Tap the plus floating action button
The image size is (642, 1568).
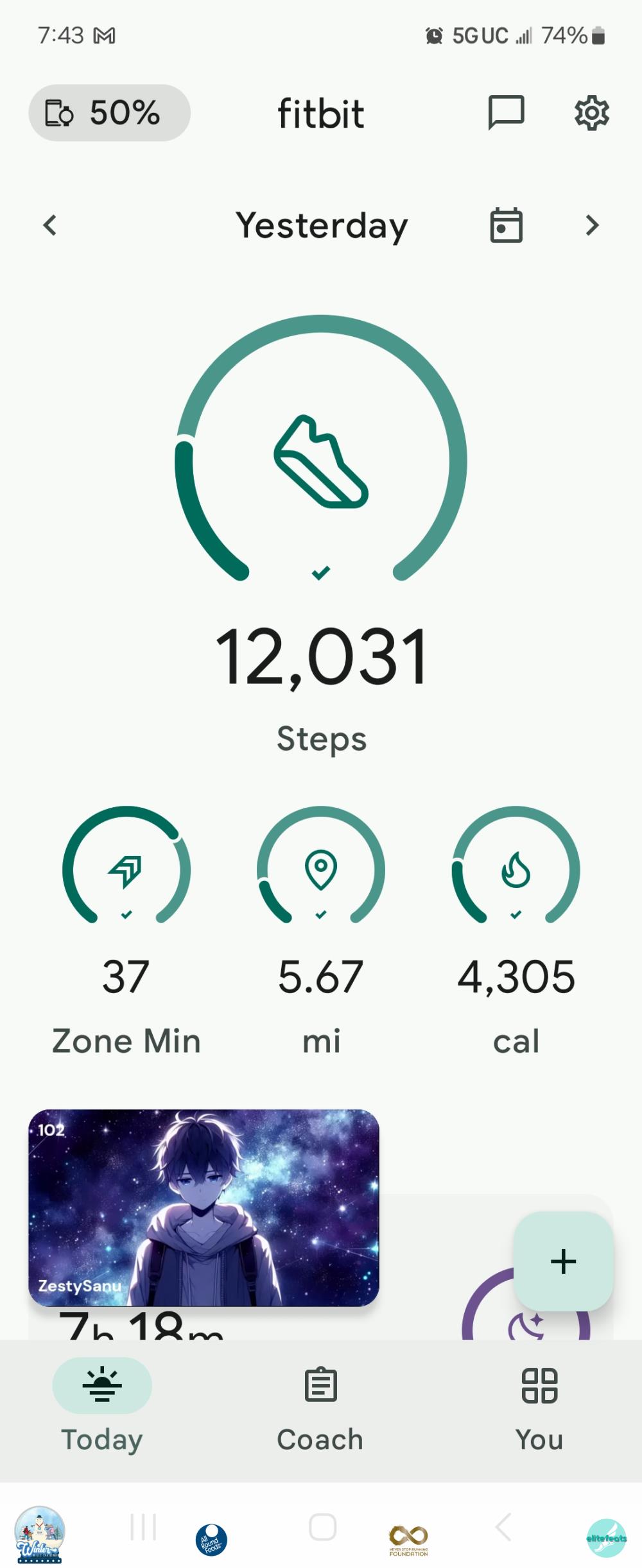(563, 1261)
